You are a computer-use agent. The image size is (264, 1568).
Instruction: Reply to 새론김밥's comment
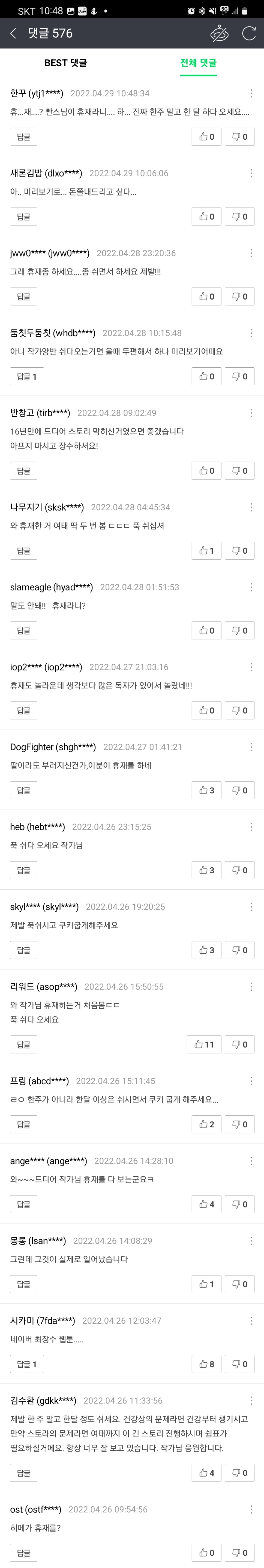(24, 217)
